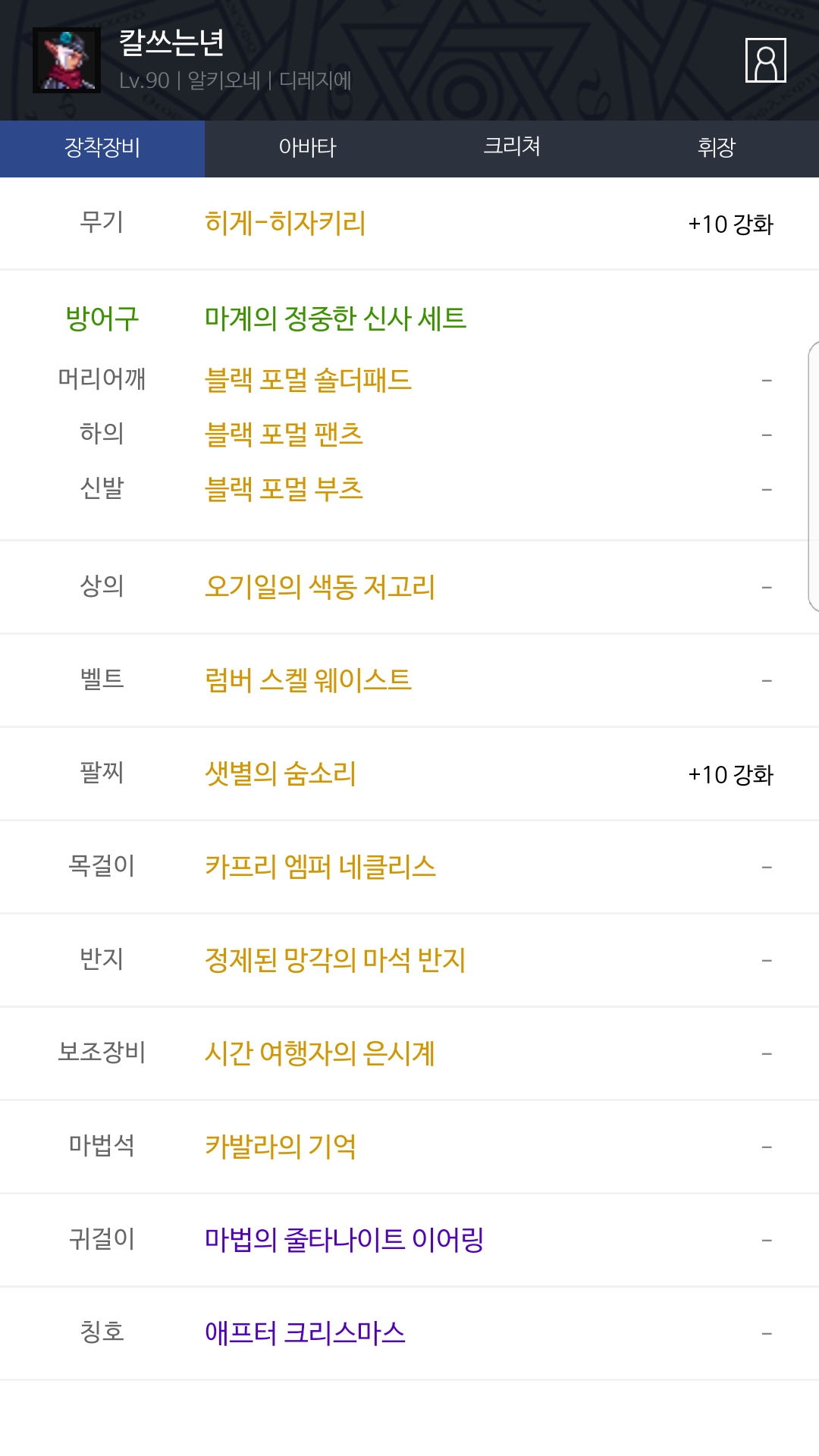
Task: Open earring 마법의 줄타나이트 이어링
Action: point(344,1240)
